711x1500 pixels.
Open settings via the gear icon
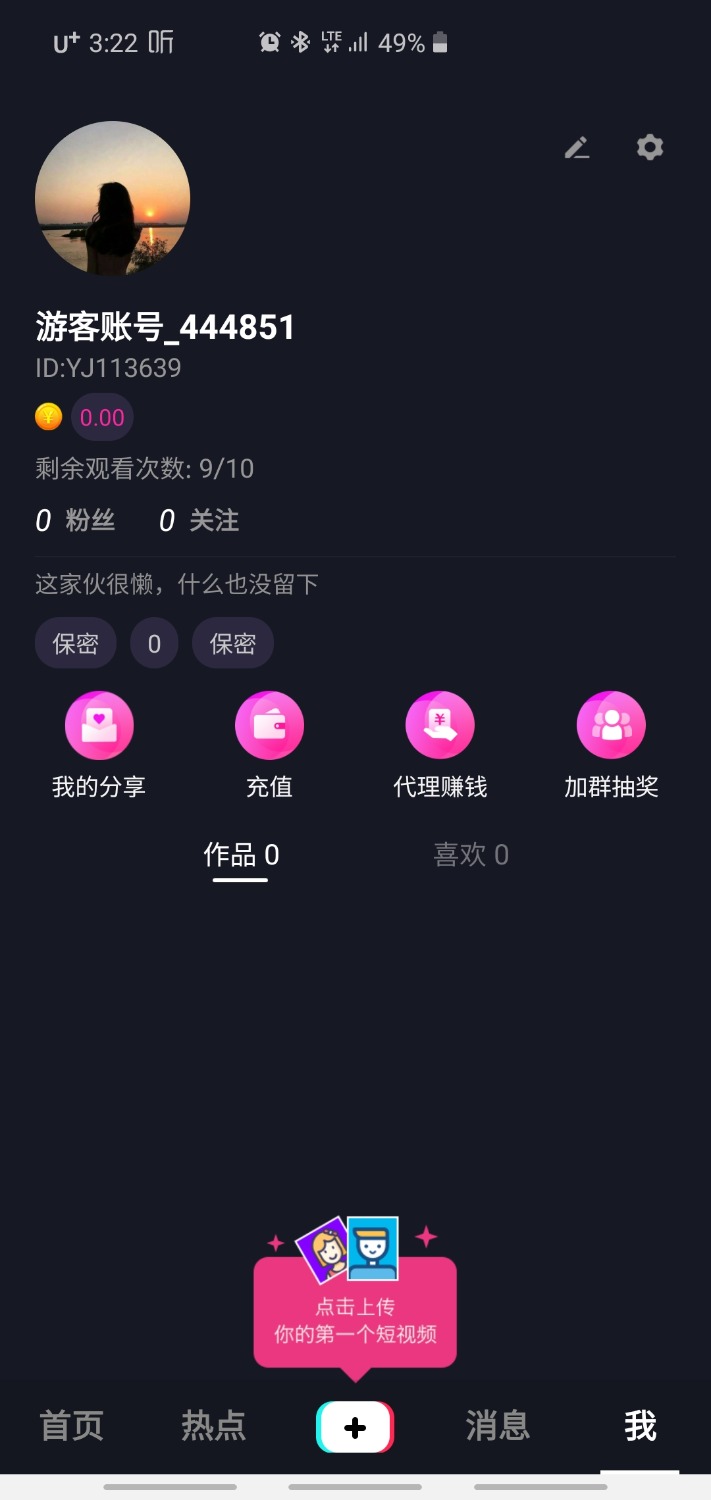pyautogui.click(x=650, y=148)
